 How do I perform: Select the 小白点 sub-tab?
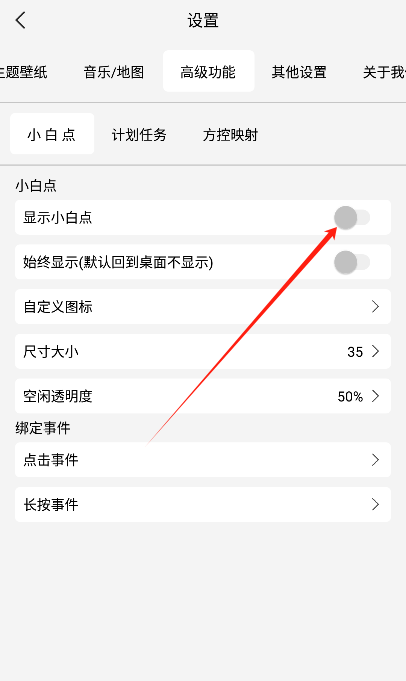(52, 134)
